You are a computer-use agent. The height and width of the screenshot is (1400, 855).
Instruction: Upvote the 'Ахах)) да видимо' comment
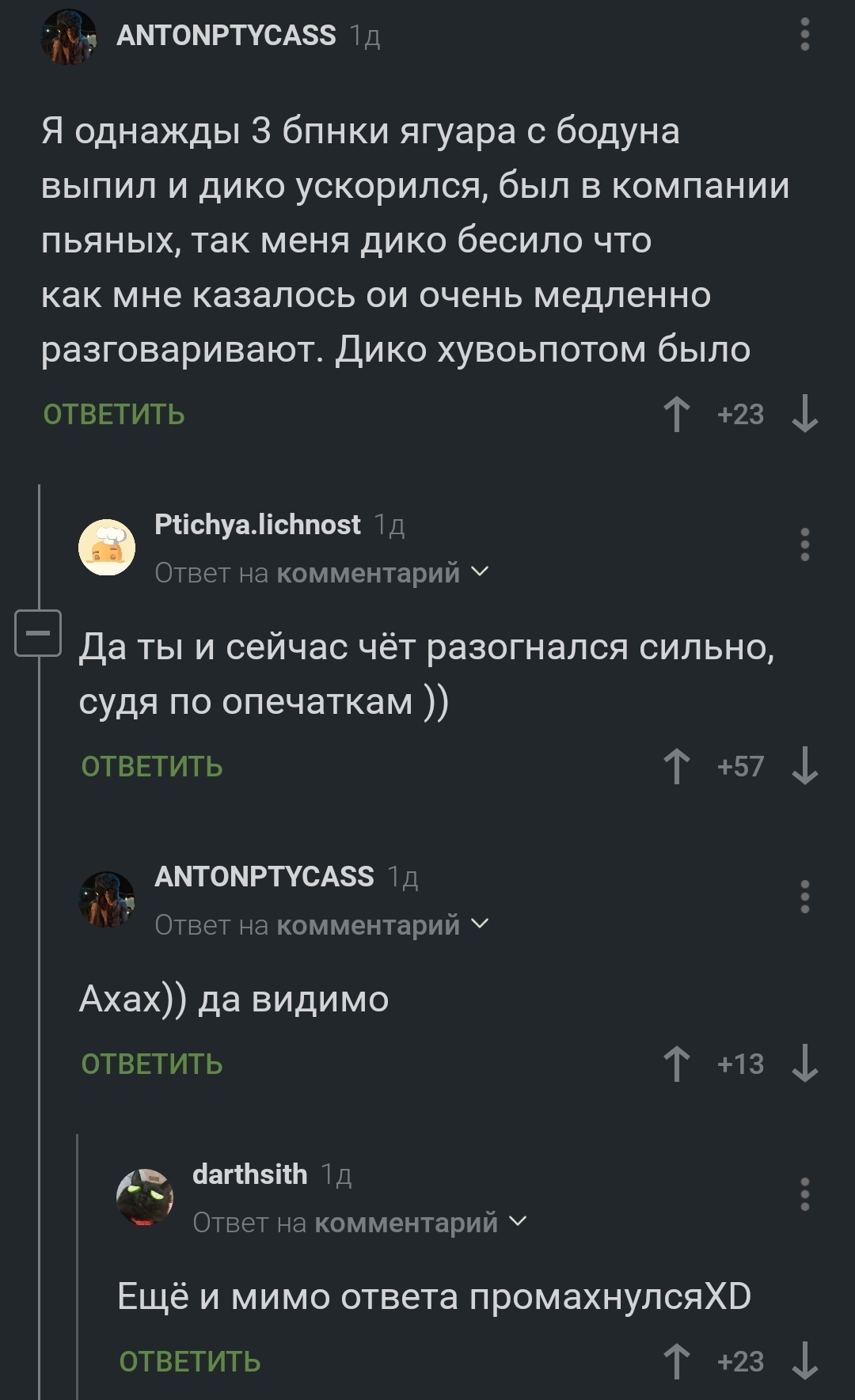coord(677,1064)
